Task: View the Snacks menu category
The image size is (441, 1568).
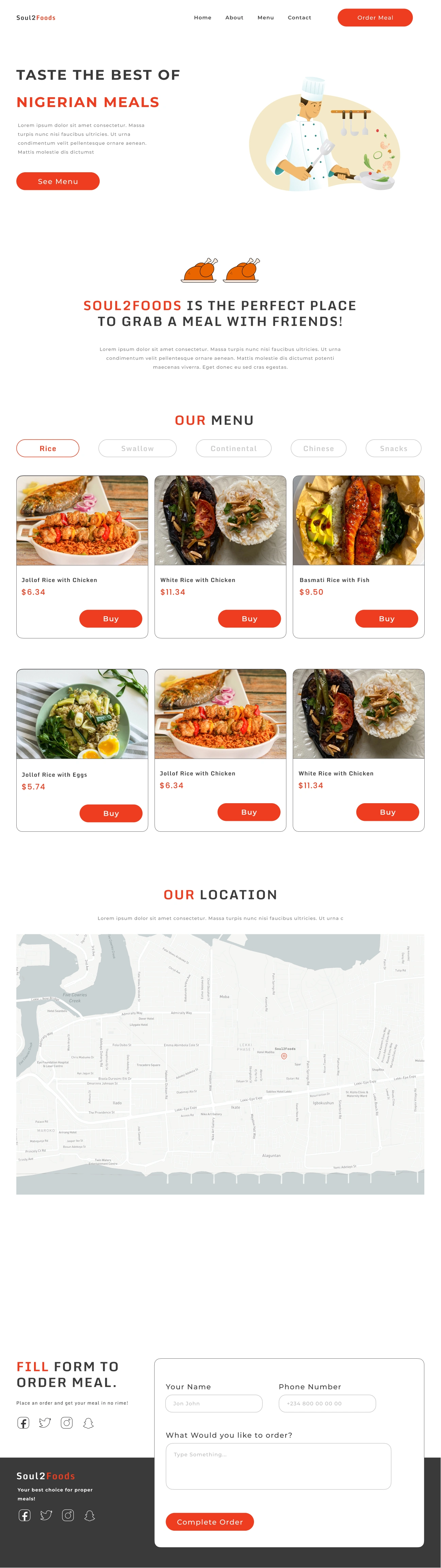Action: tap(393, 448)
